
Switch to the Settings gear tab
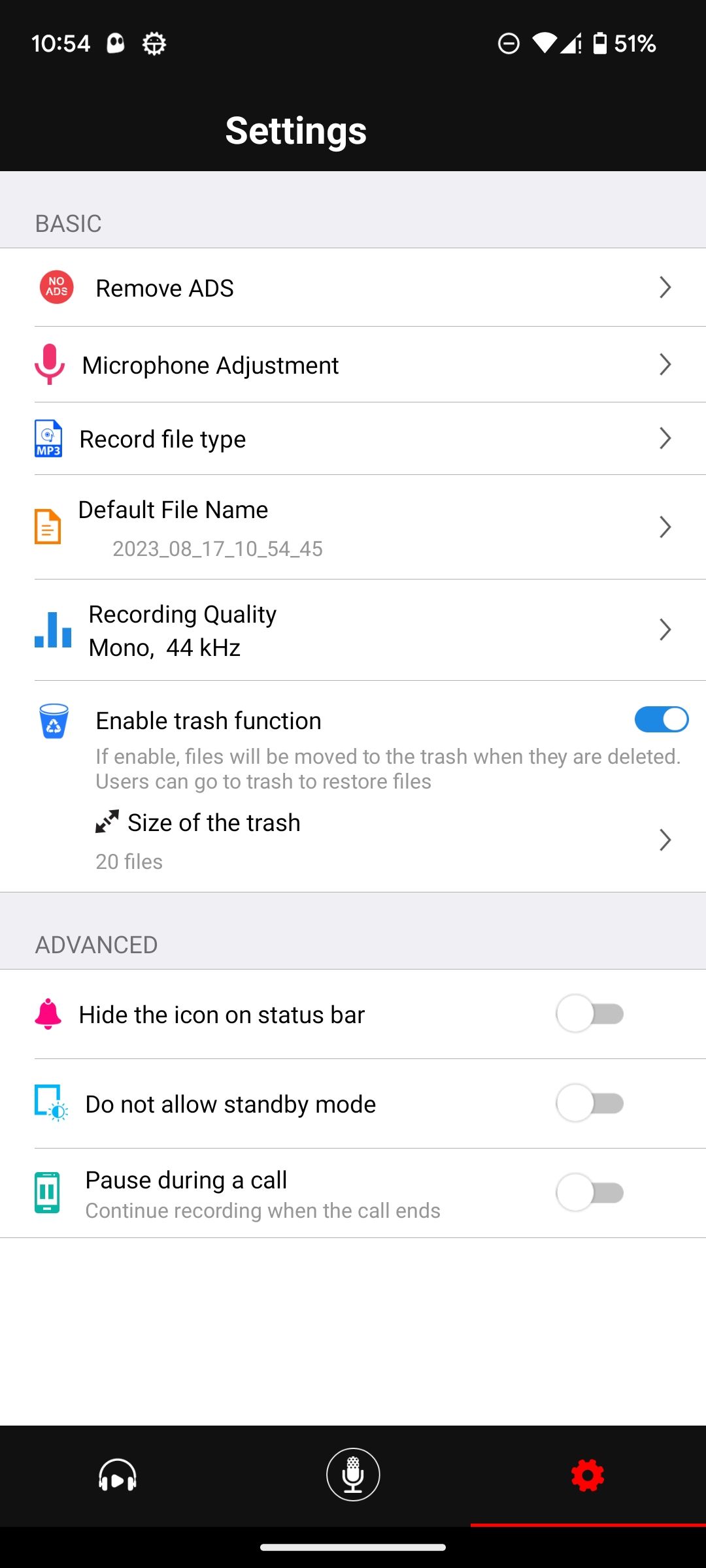(x=586, y=1475)
